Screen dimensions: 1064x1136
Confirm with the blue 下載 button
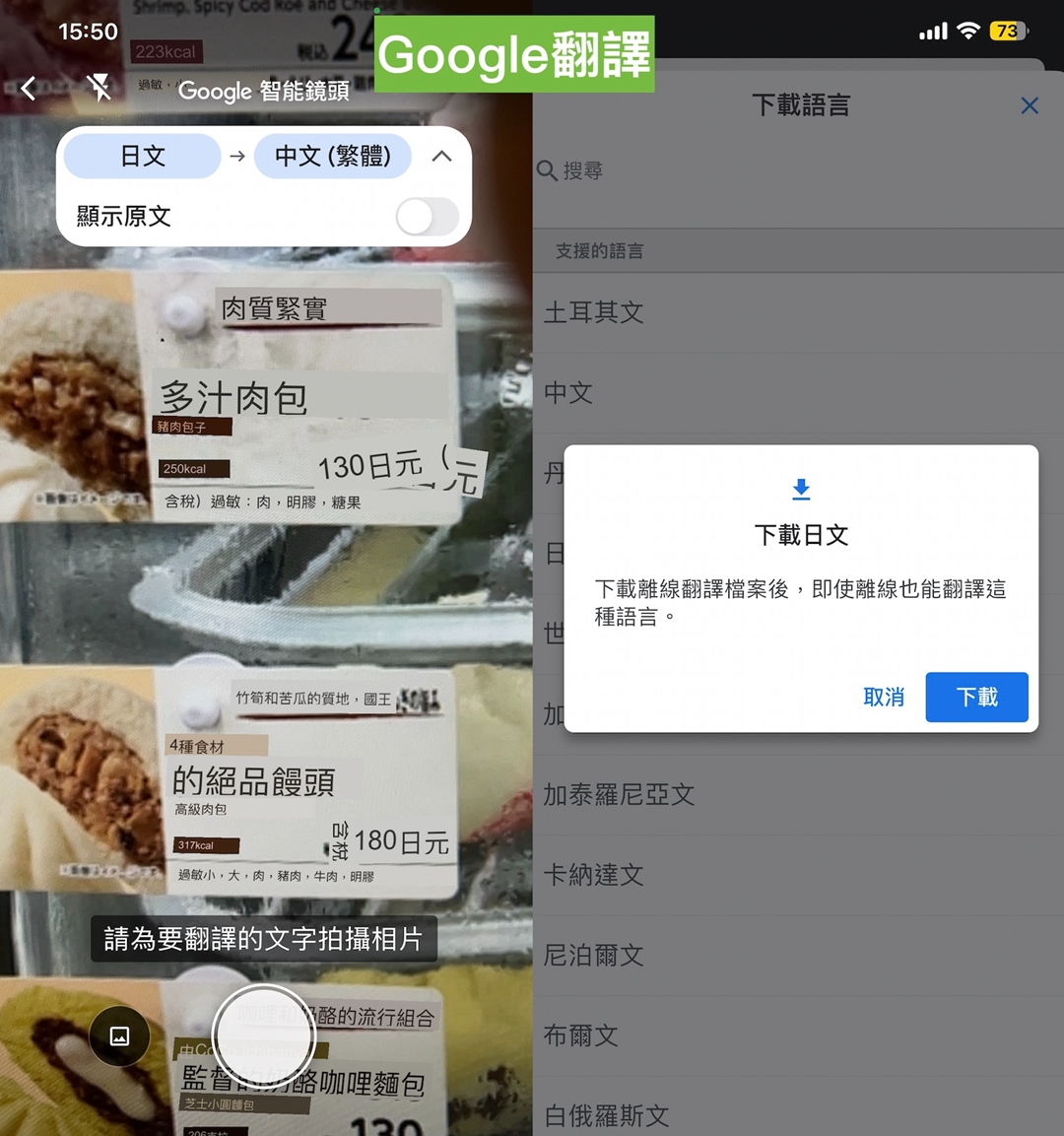(x=976, y=697)
